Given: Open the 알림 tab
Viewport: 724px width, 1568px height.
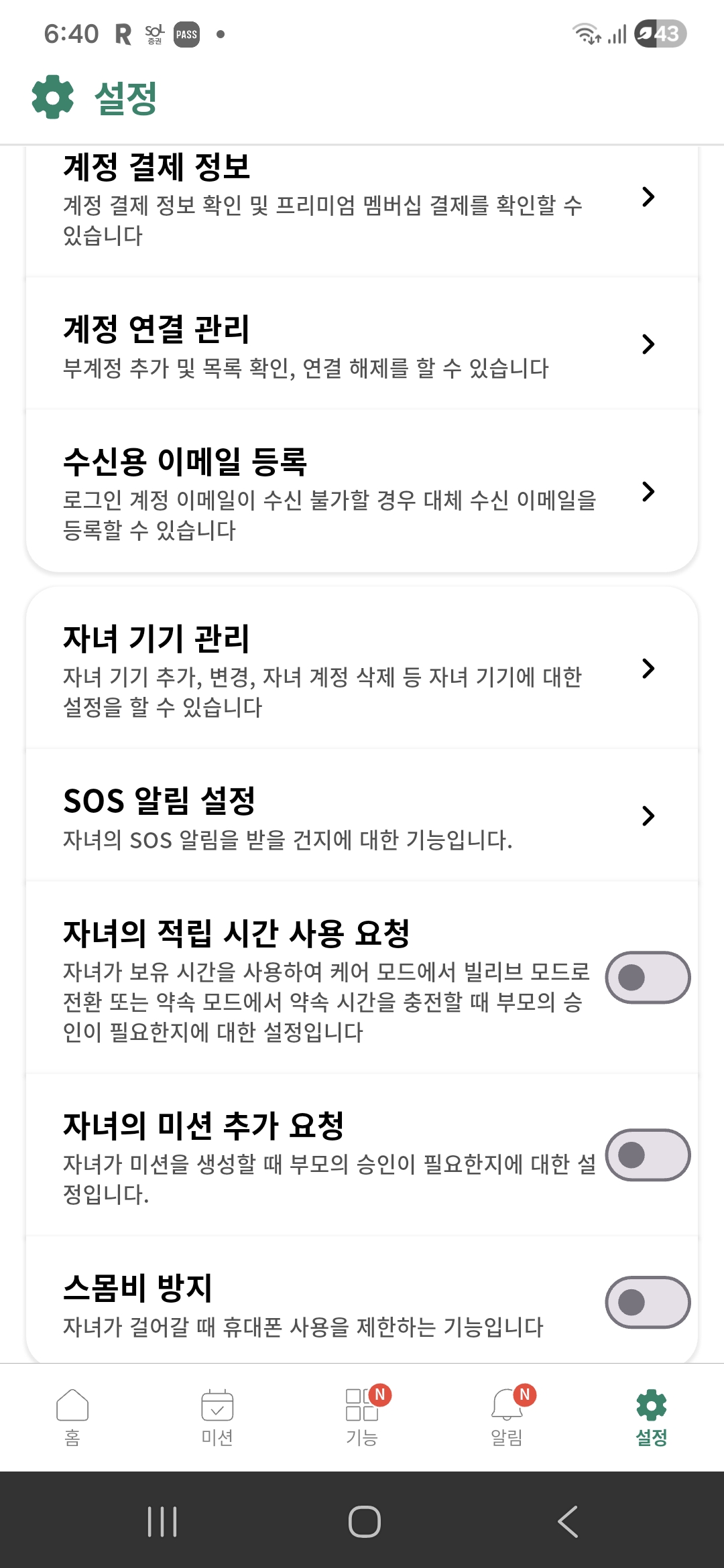Looking at the screenshot, I should [x=507, y=1417].
